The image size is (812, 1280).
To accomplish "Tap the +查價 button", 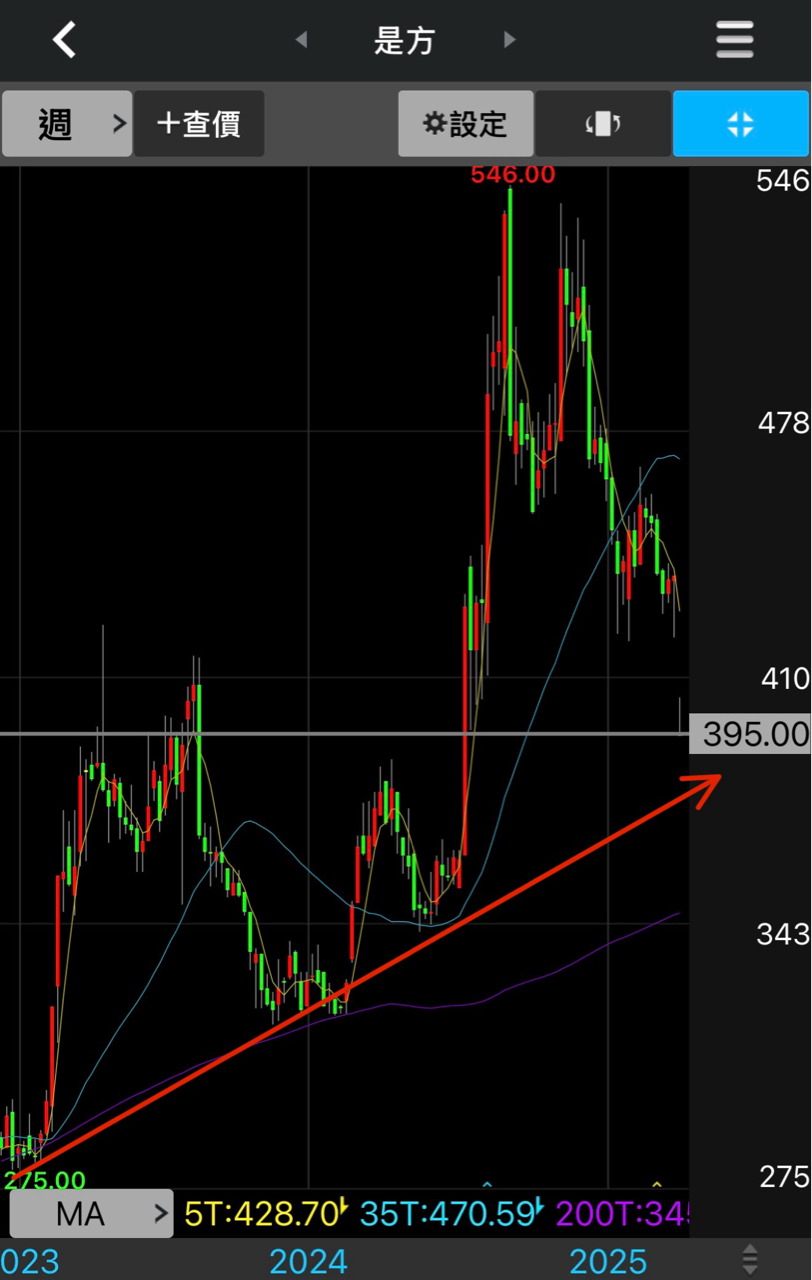I will coord(199,124).
